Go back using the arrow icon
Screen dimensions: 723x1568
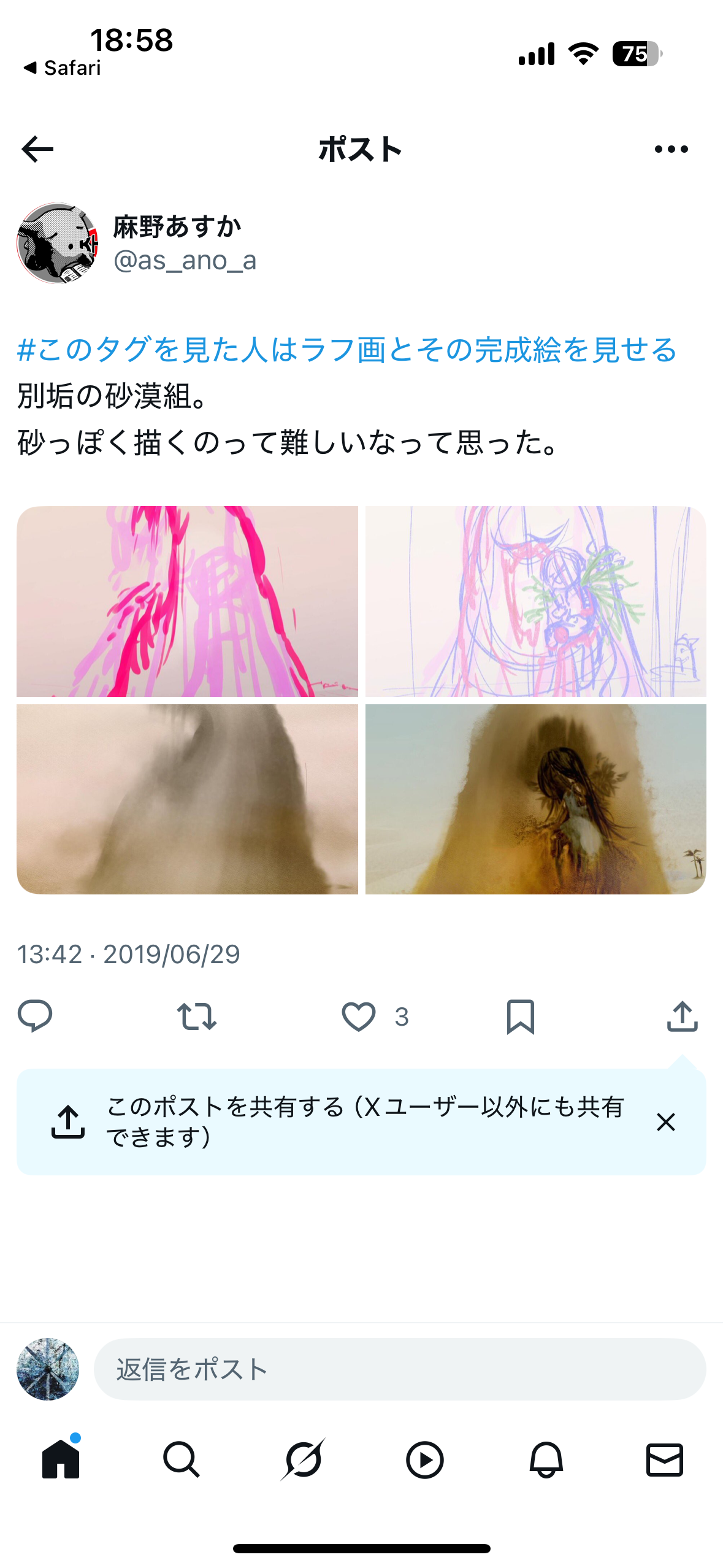[x=37, y=149]
